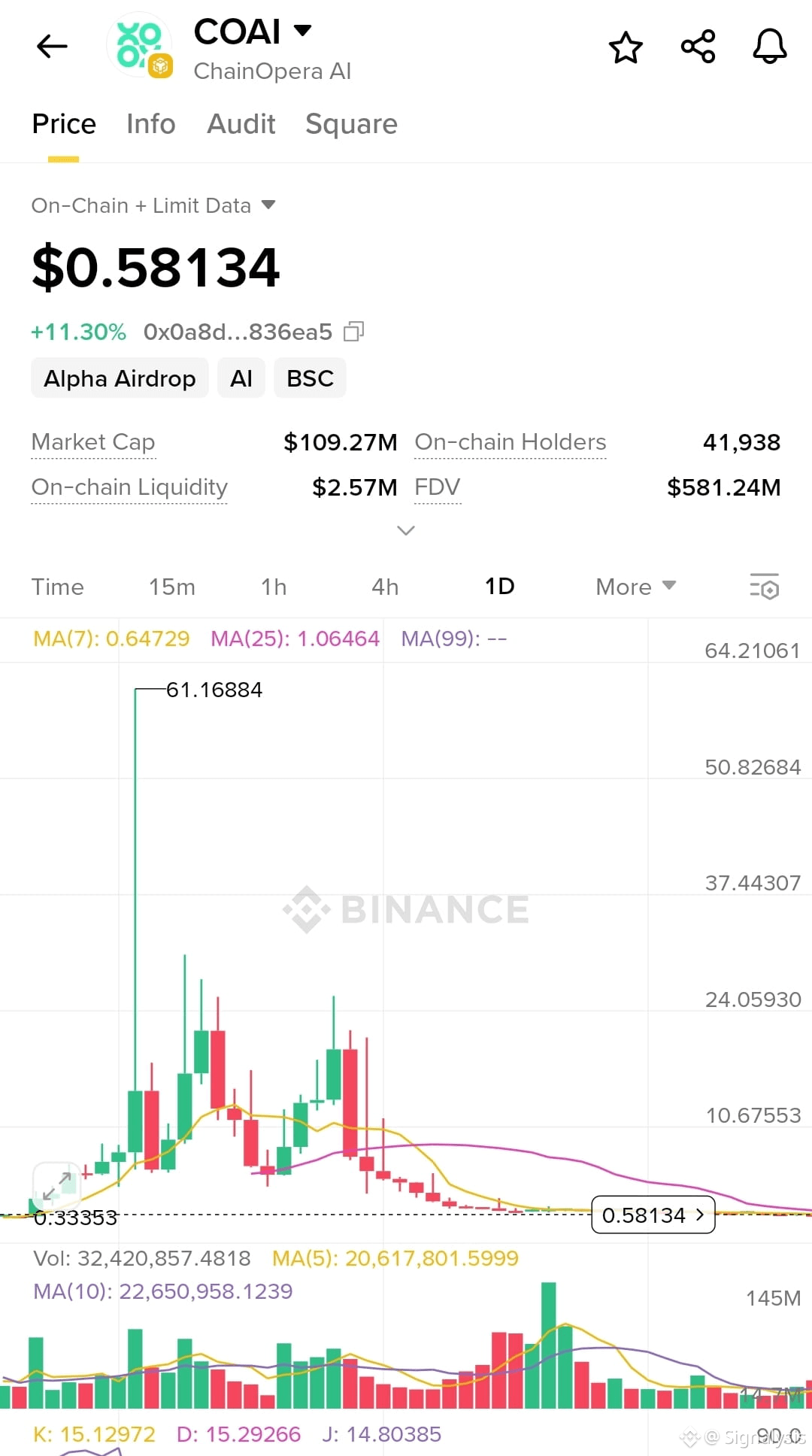Copy the contract address 0x0a8d...836ea5

click(353, 332)
